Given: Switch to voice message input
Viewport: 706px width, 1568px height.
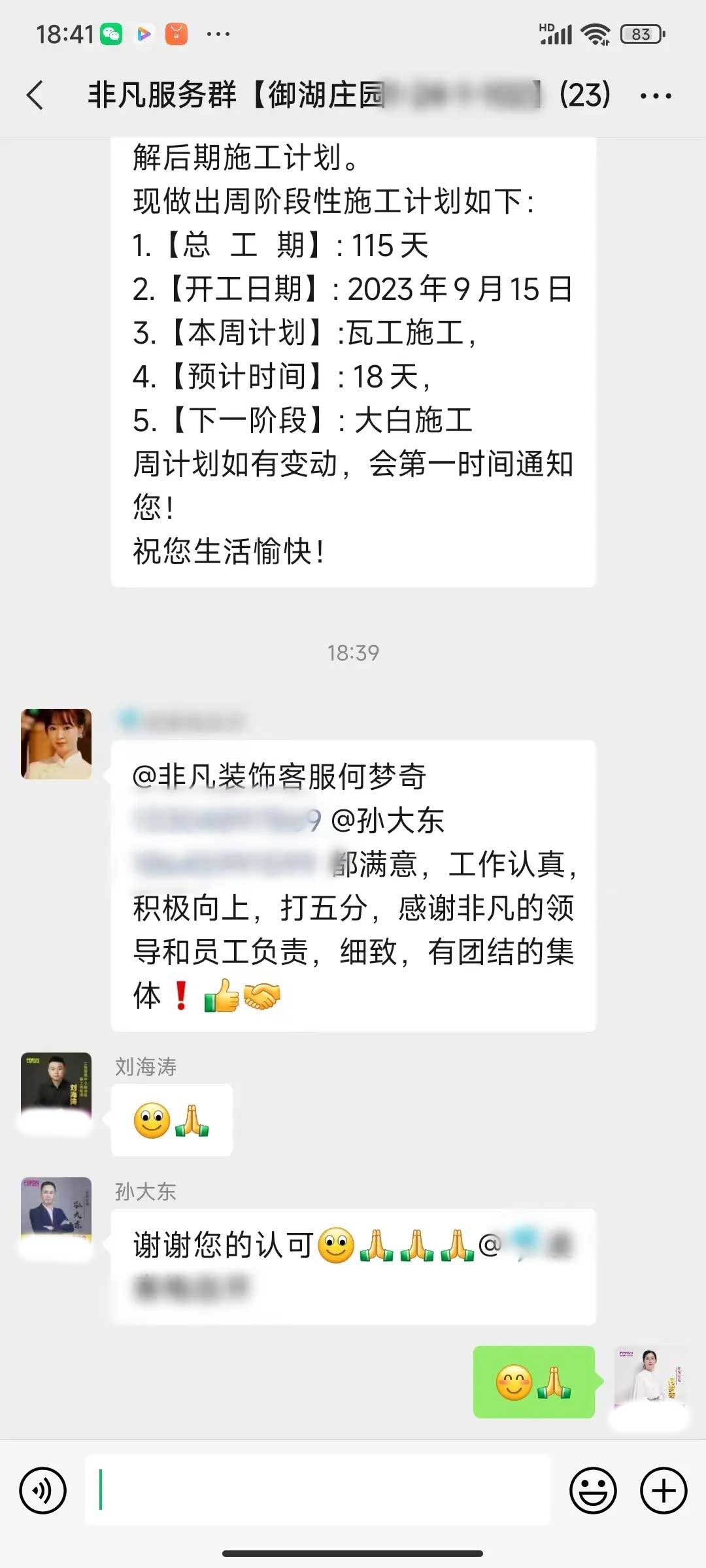Looking at the screenshot, I should pos(43,1491).
